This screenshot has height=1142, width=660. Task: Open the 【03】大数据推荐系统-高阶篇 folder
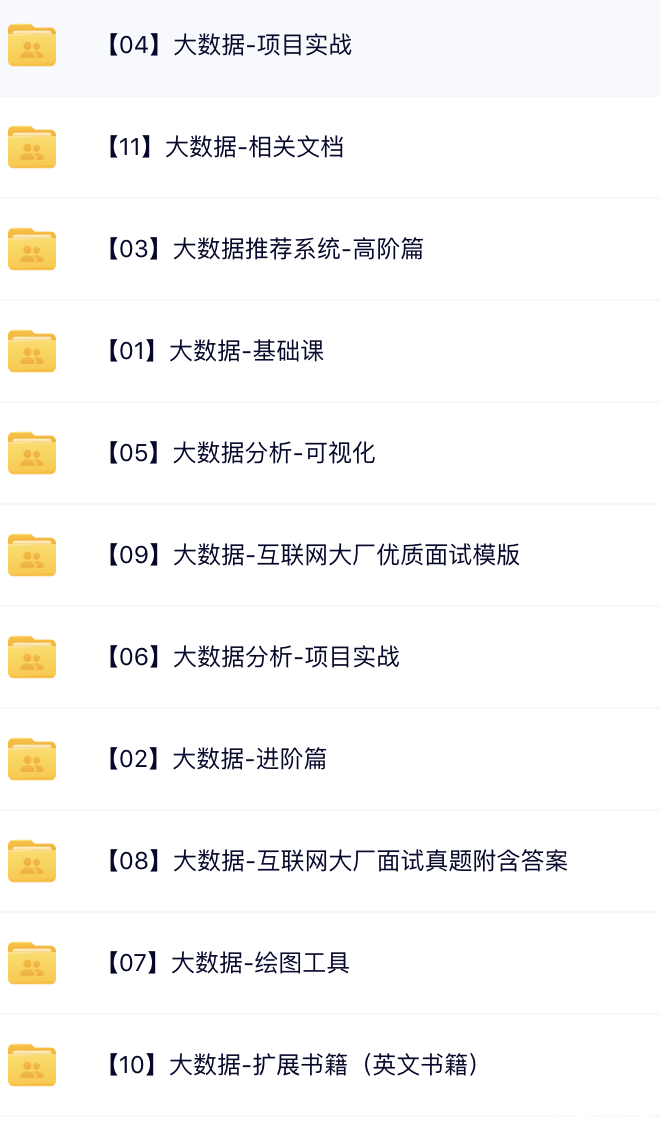click(330, 250)
